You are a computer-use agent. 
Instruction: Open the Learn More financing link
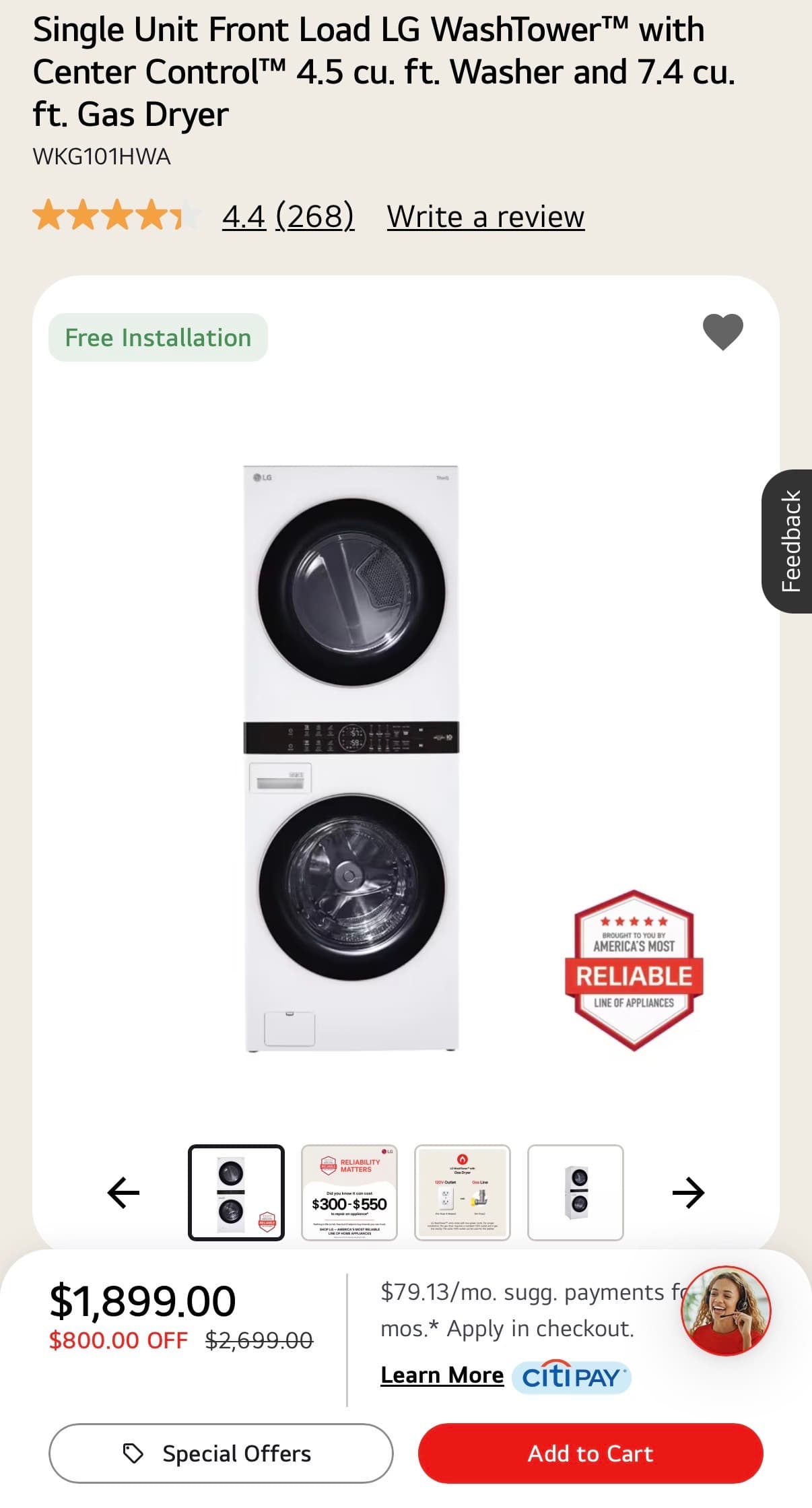pos(441,1374)
